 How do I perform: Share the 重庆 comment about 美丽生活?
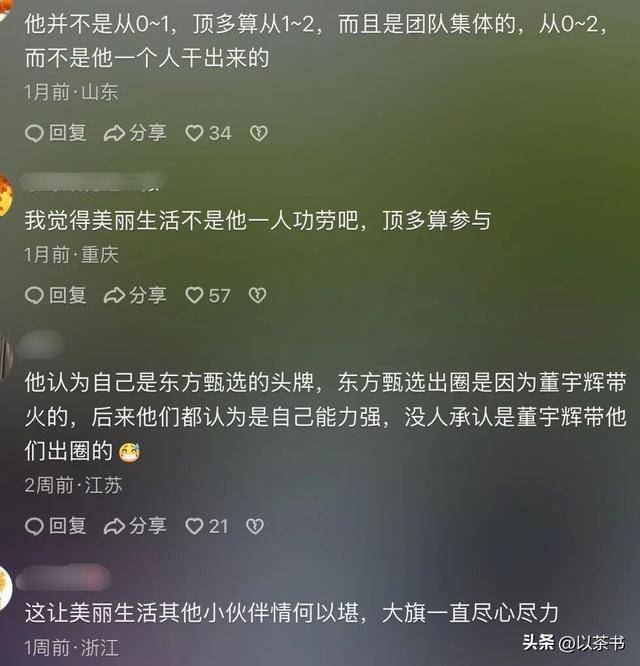pos(135,295)
